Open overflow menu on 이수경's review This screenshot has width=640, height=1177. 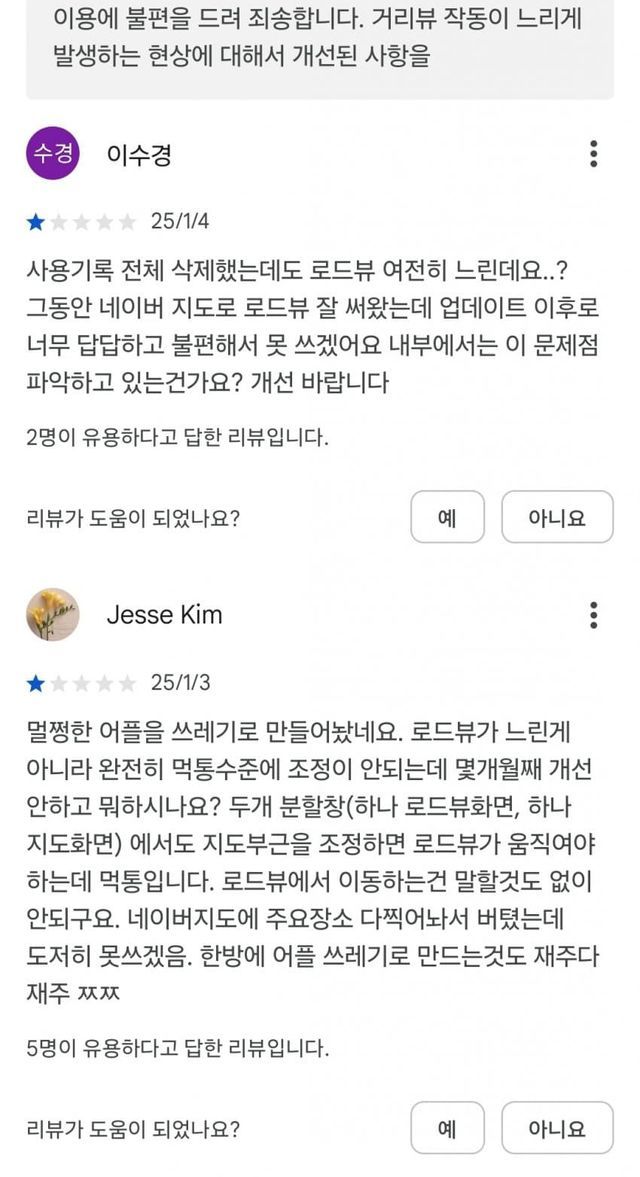(x=593, y=154)
